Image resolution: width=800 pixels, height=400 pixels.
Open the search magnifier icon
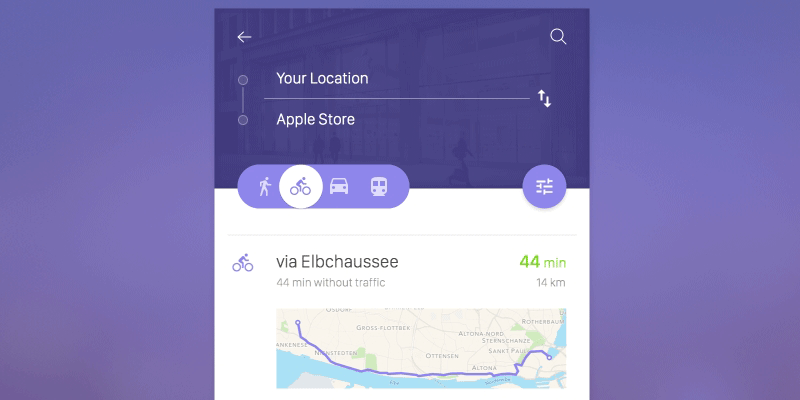tap(558, 37)
